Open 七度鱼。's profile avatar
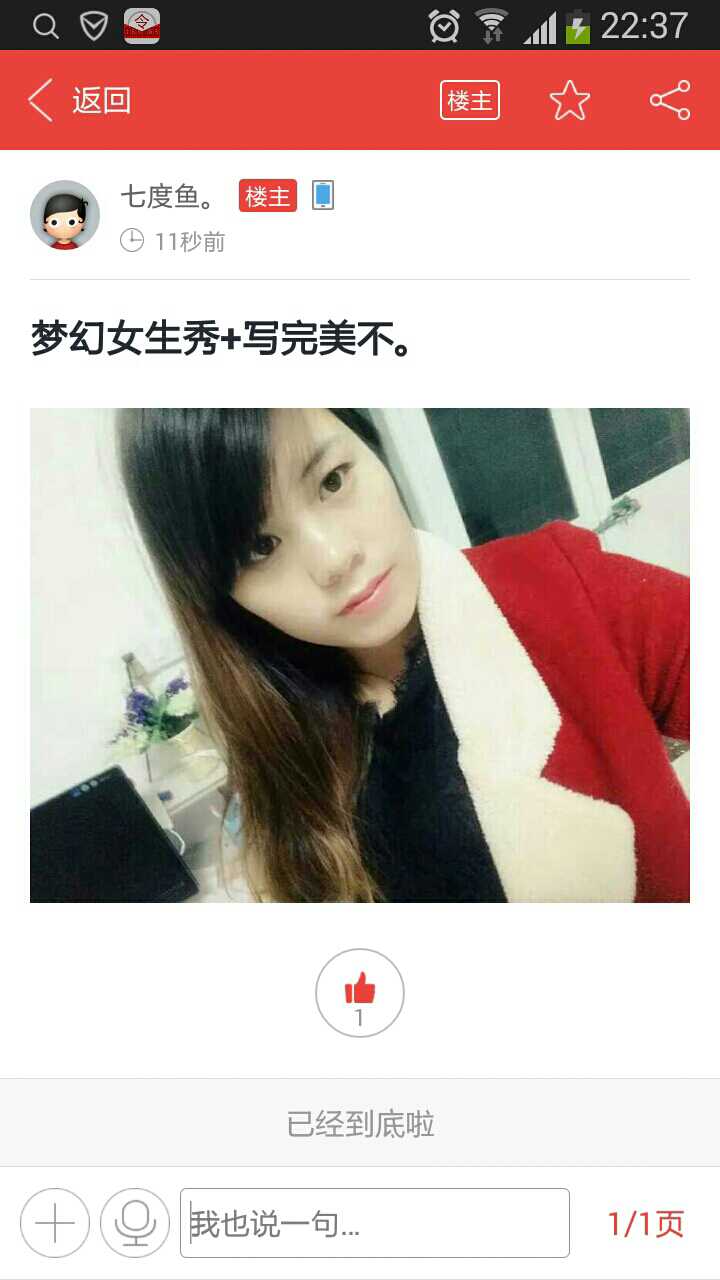Viewport: 720px width, 1280px height. (65, 215)
